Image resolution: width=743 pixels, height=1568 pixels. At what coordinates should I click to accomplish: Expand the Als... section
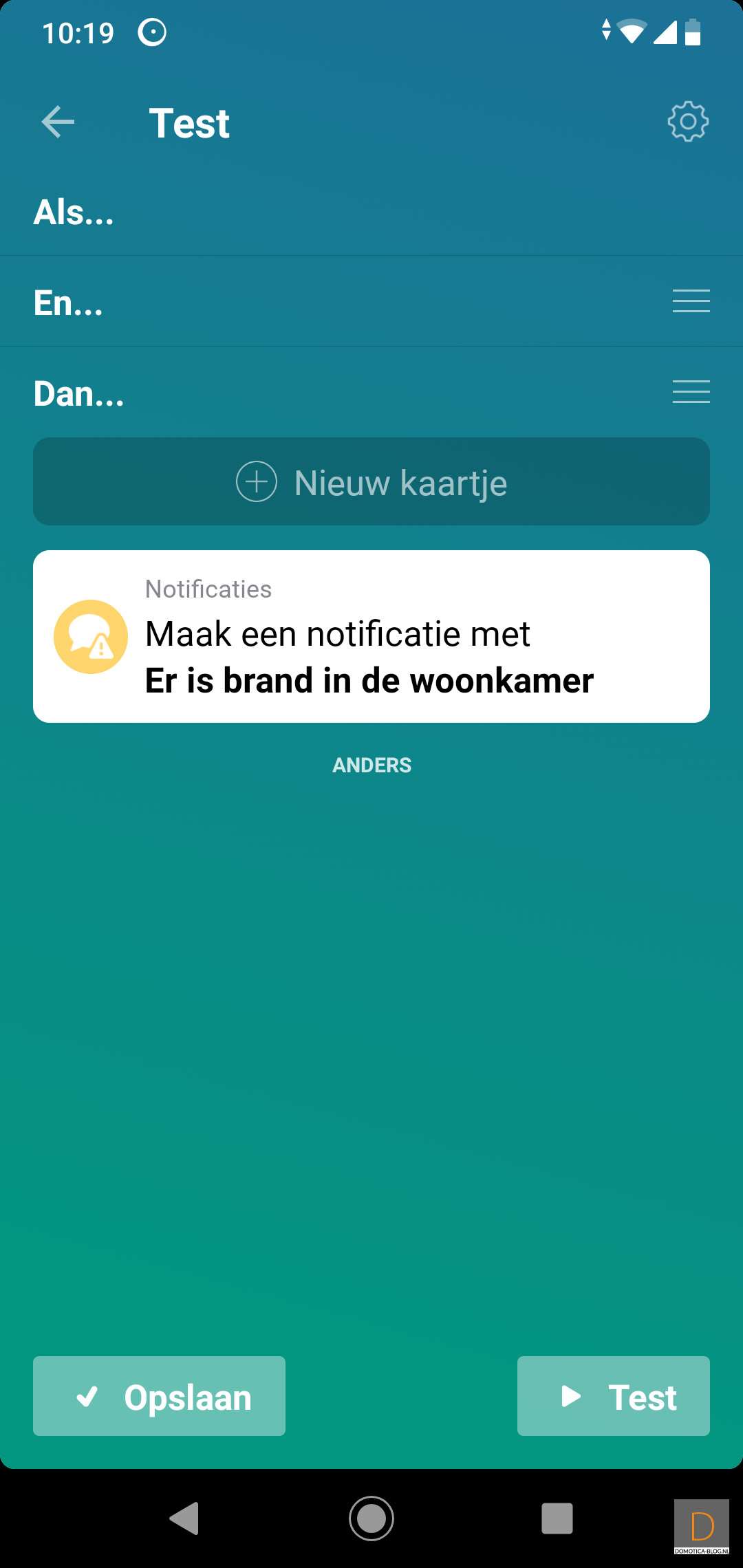click(74, 212)
